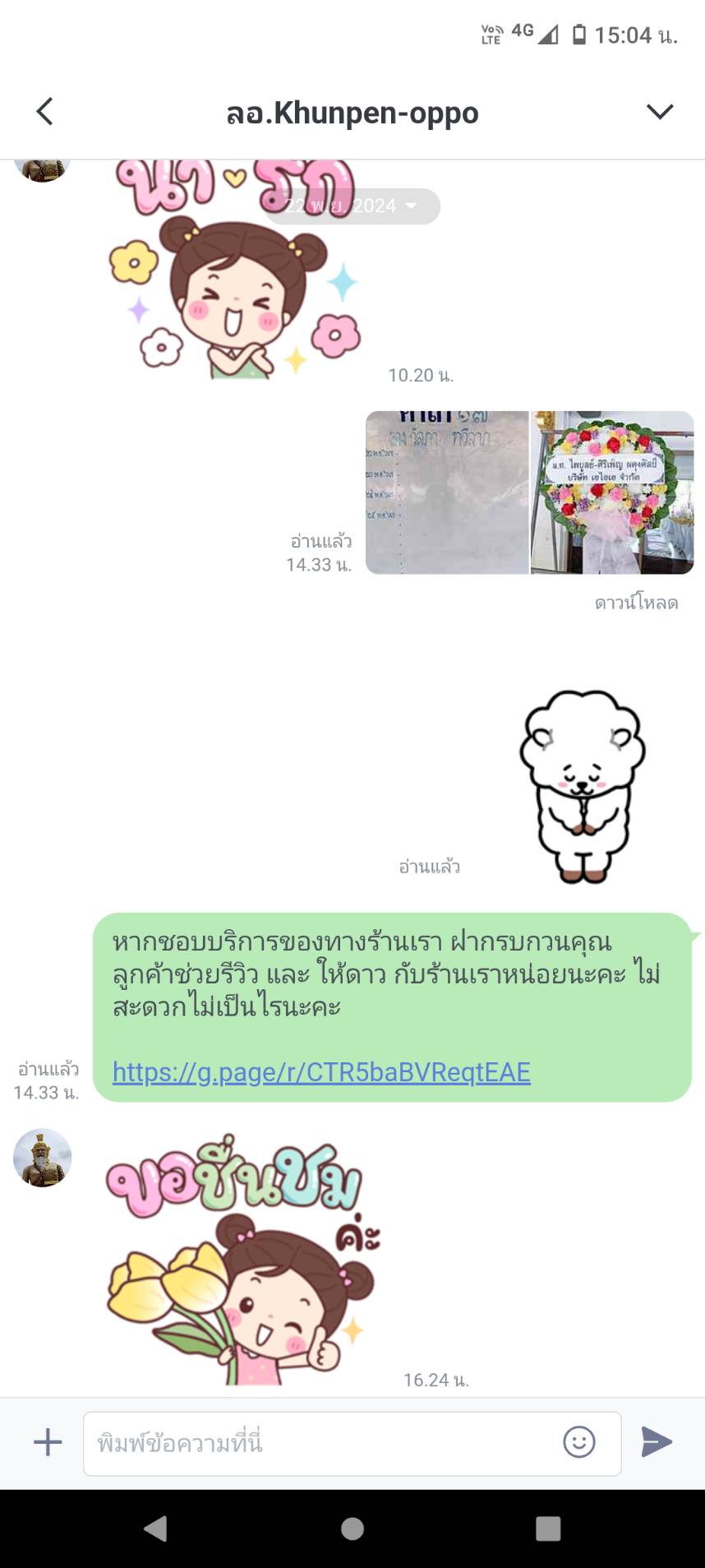The width and height of the screenshot is (705, 1568).
Task: Go back from the Khunpen-oppo chat
Action: tap(45, 112)
